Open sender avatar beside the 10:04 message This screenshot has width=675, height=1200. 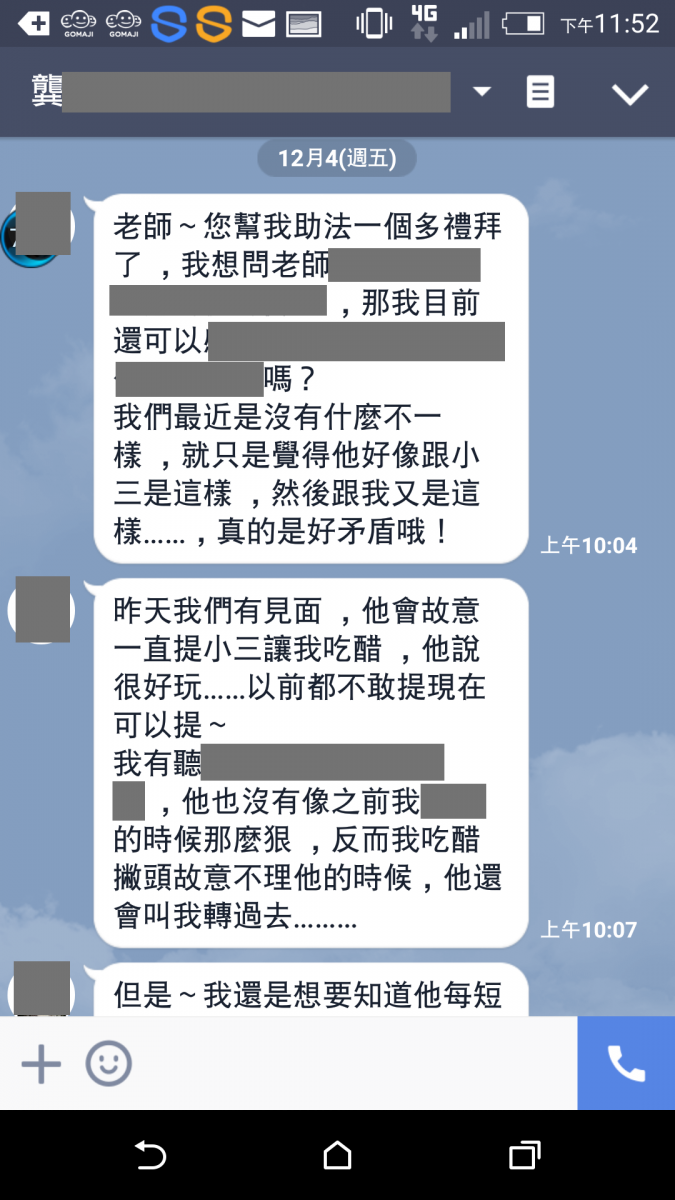click(x=42, y=224)
